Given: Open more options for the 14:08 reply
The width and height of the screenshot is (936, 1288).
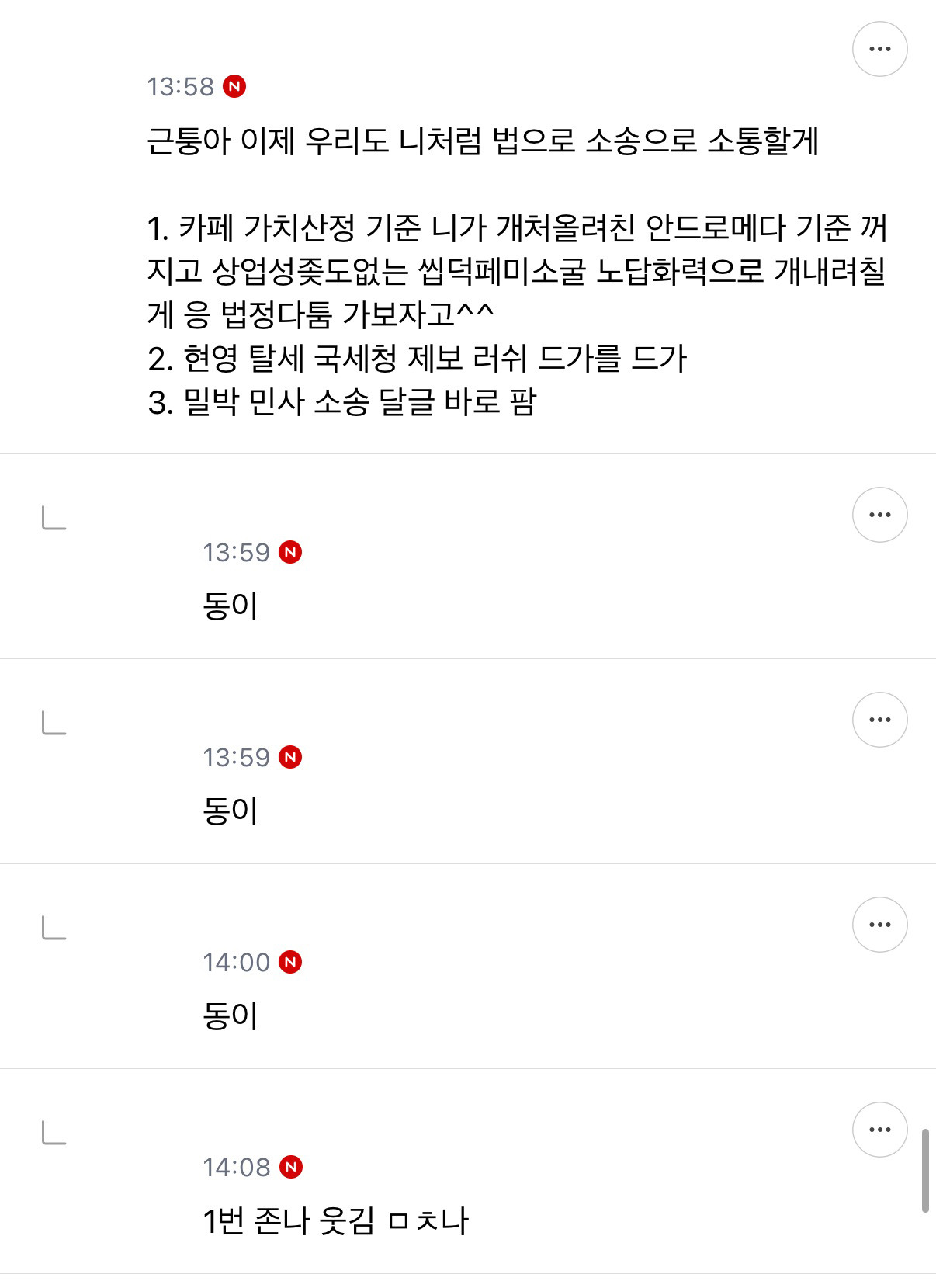Looking at the screenshot, I should 879,1130.
